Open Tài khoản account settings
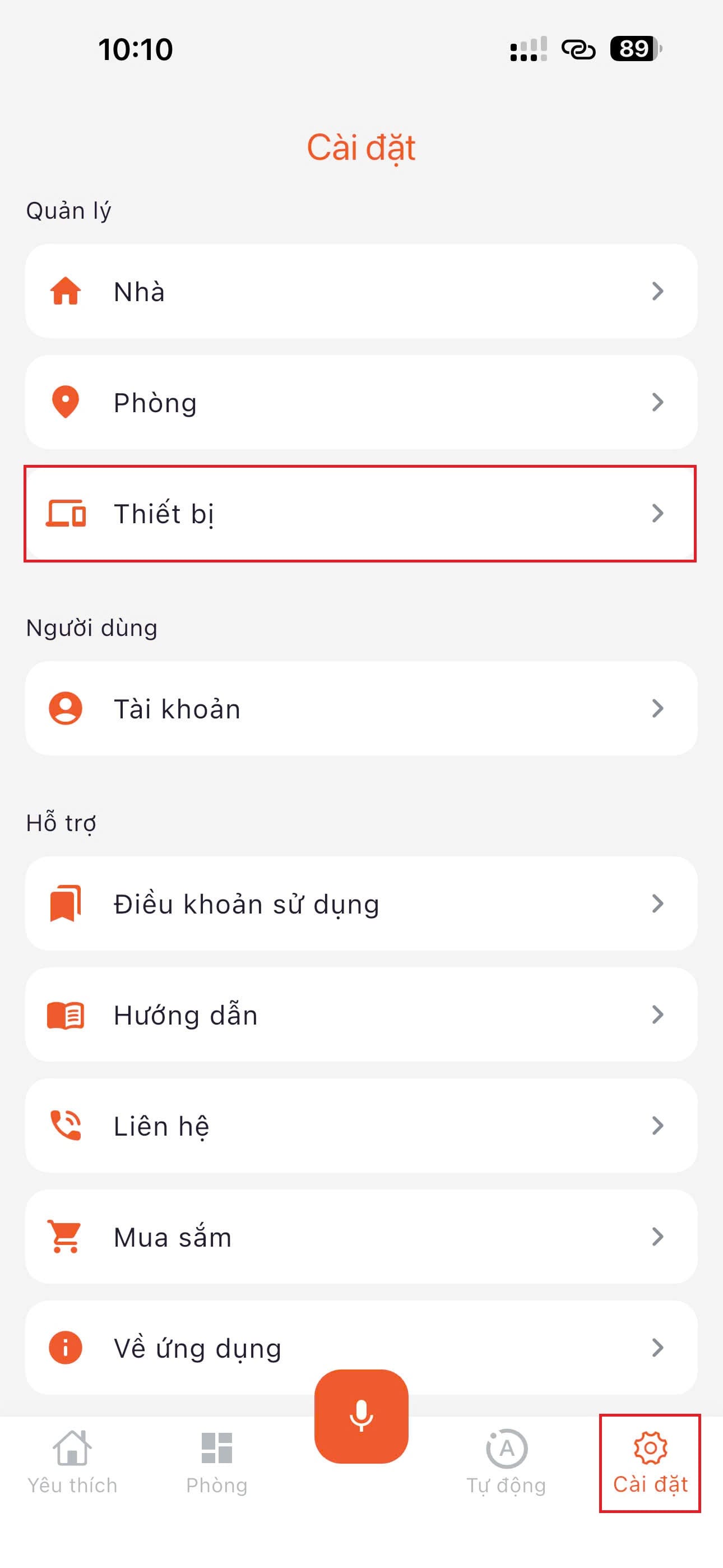The image size is (723, 1568). [360, 708]
